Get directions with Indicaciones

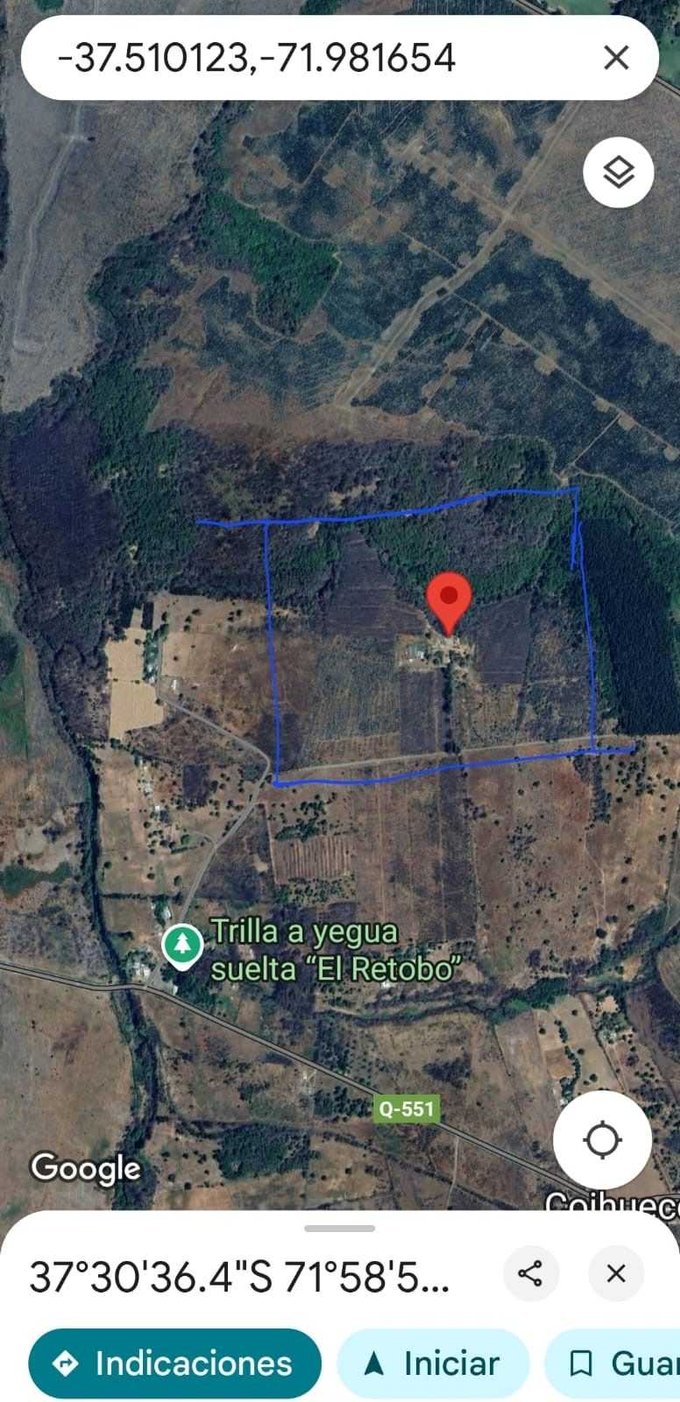[x=175, y=1363]
